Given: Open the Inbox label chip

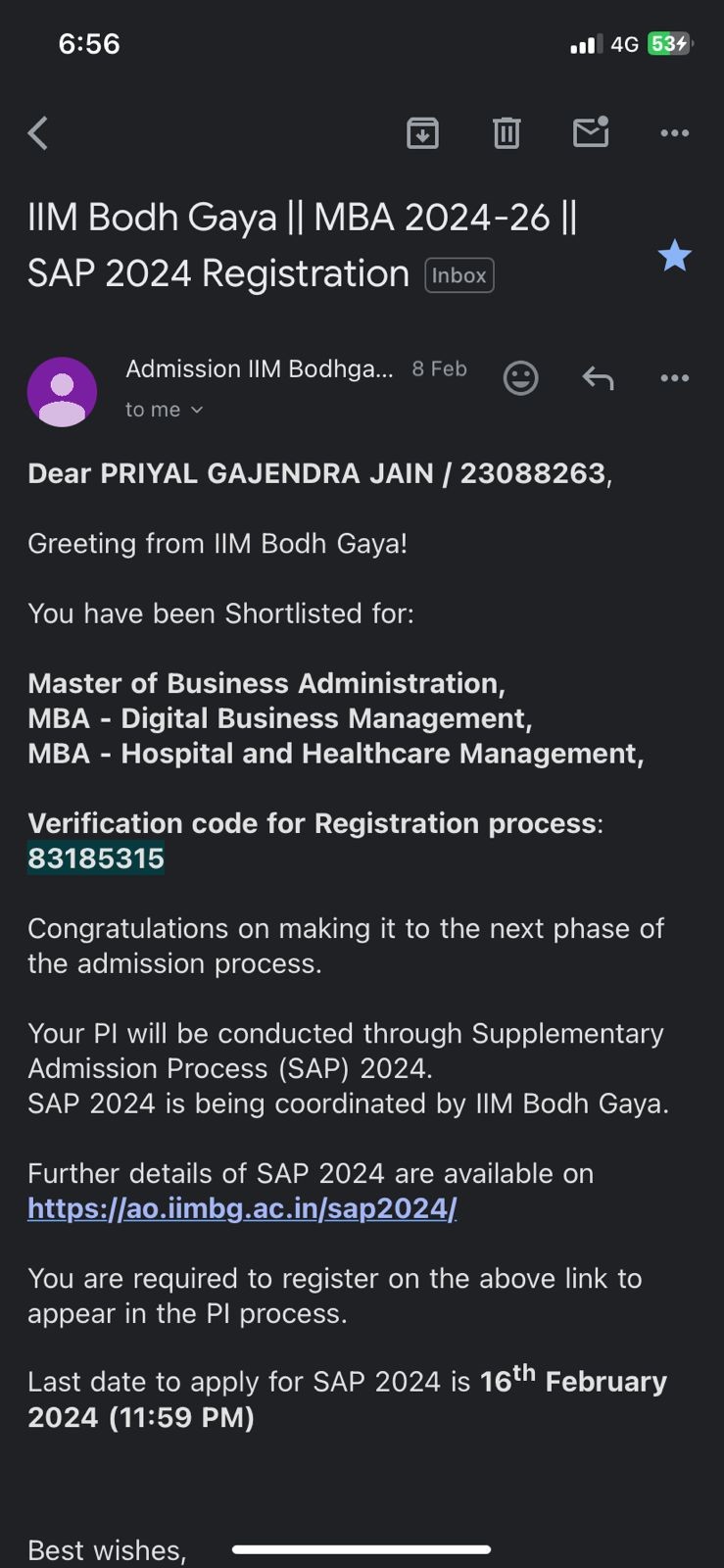Looking at the screenshot, I should pyautogui.click(x=459, y=275).
